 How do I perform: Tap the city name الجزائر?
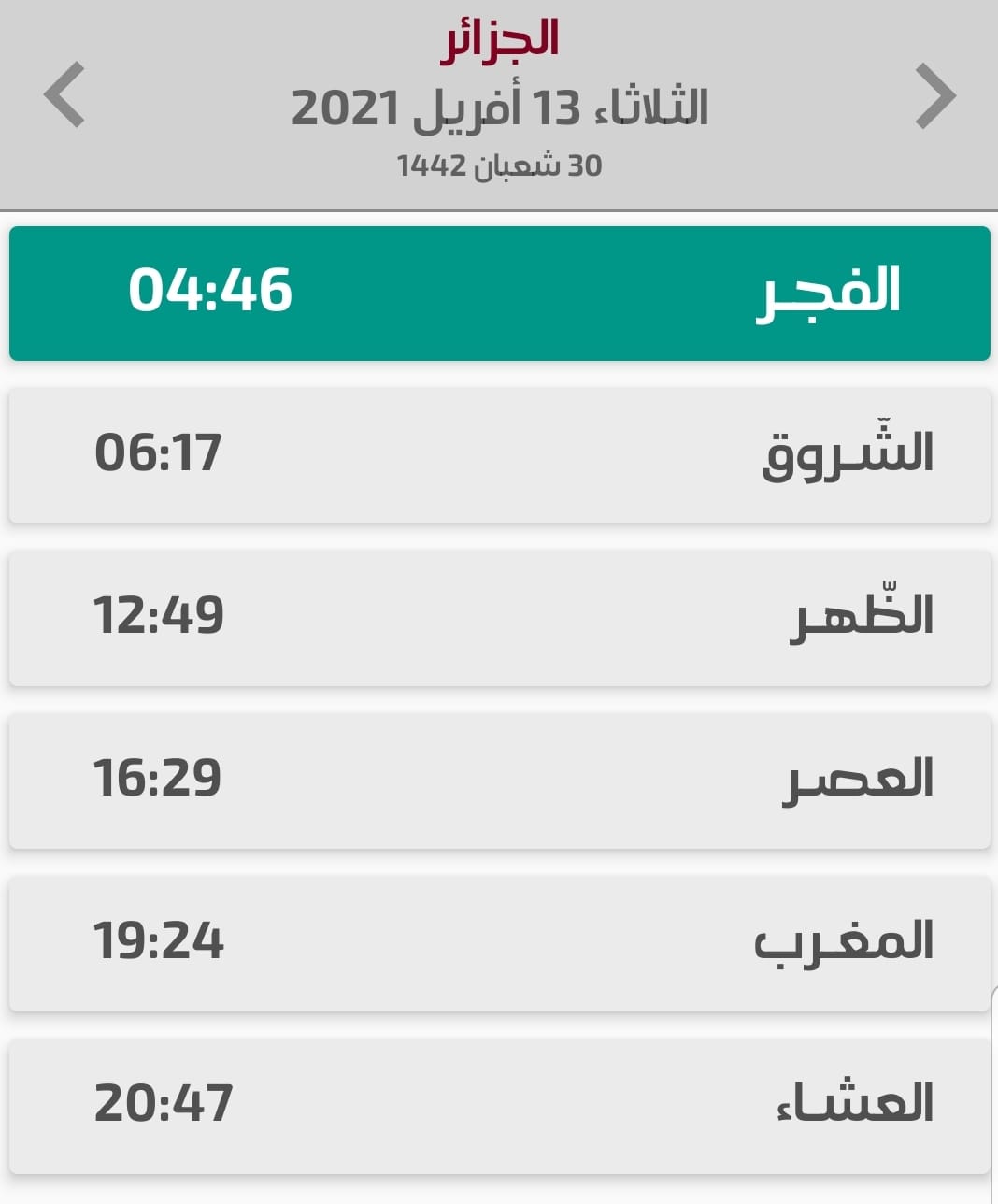[500, 39]
